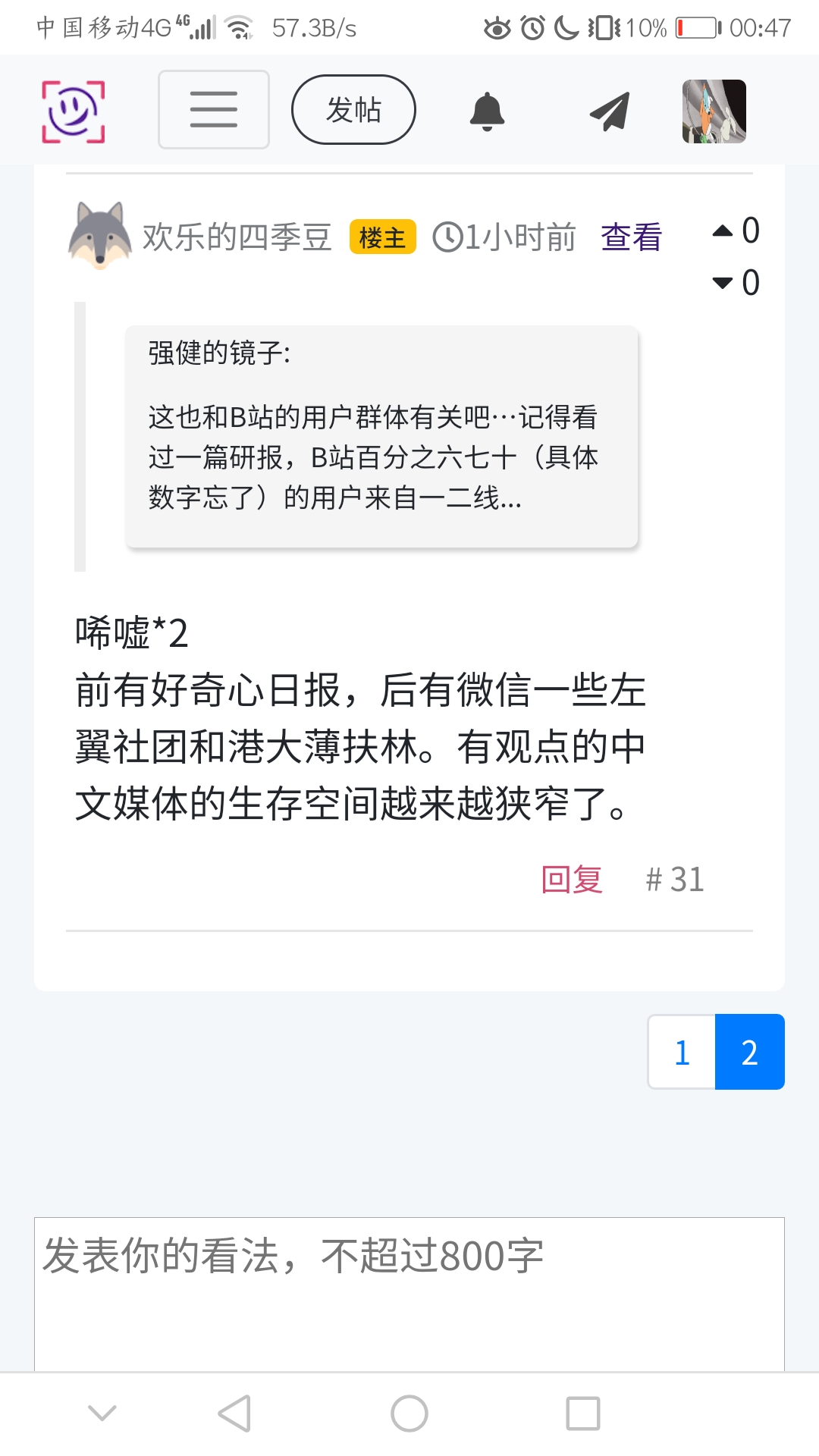The image size is (819, 1456).
Task: Tap the 发帖 button to create a post
Action: click(x=353, y=110)
